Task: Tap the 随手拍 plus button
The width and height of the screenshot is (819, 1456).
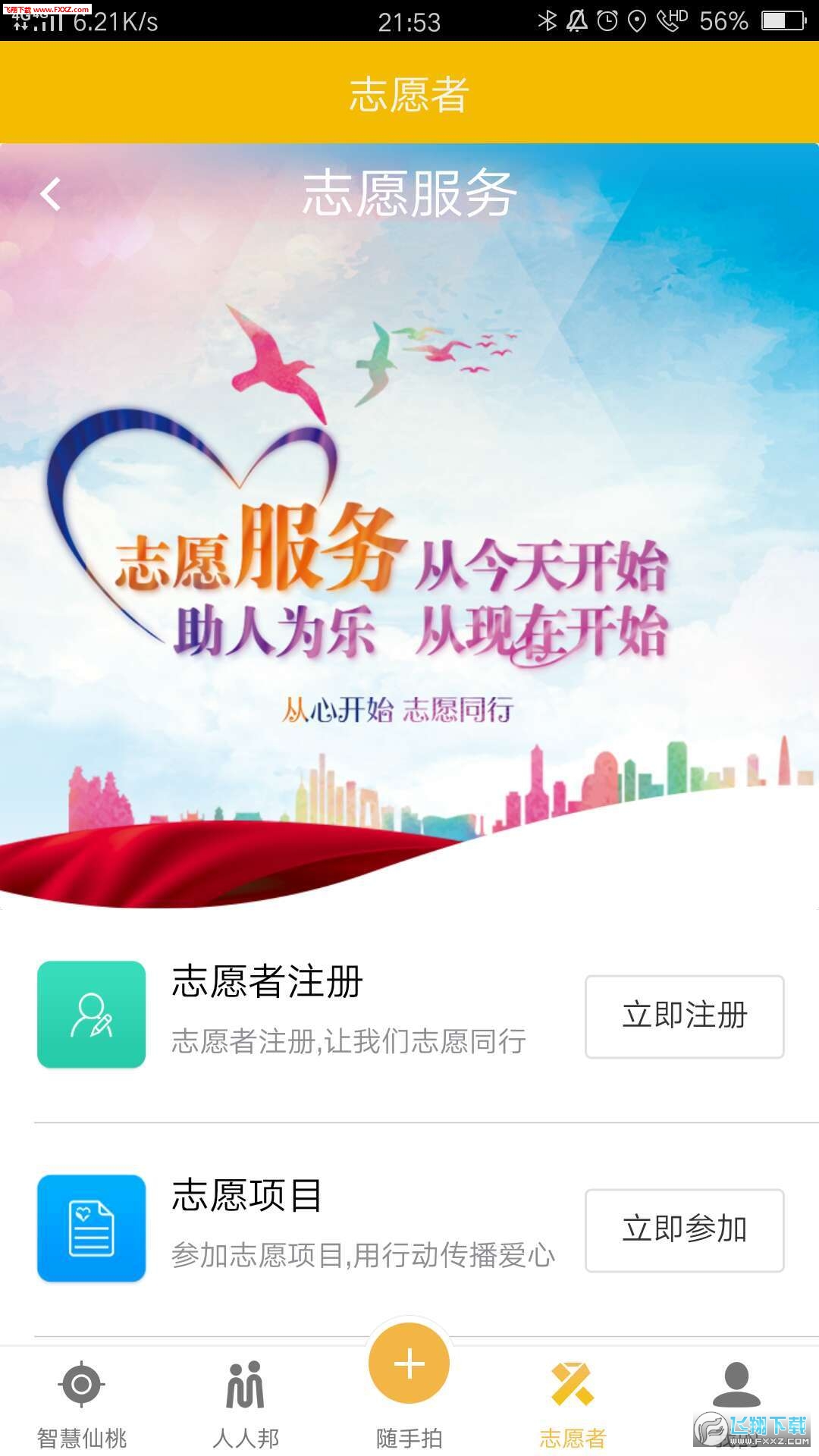Action: (409, 1365)
